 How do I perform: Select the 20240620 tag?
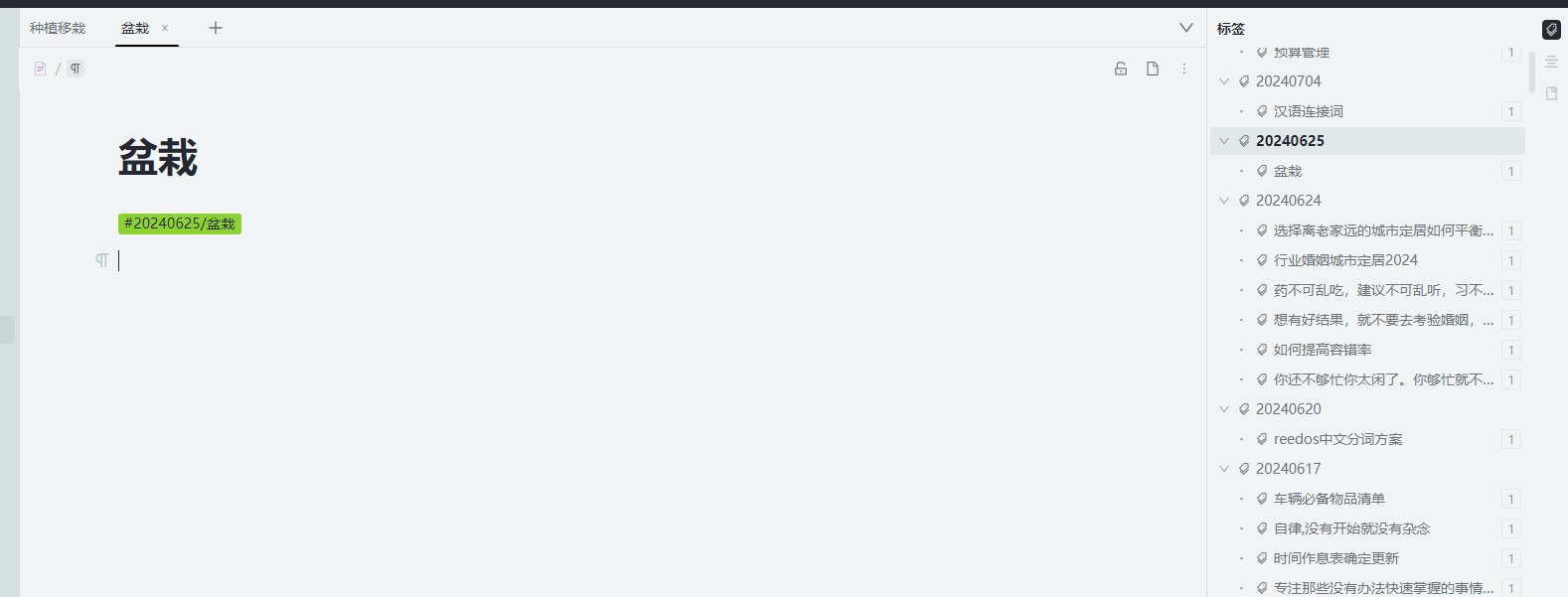pos(1288,409)
